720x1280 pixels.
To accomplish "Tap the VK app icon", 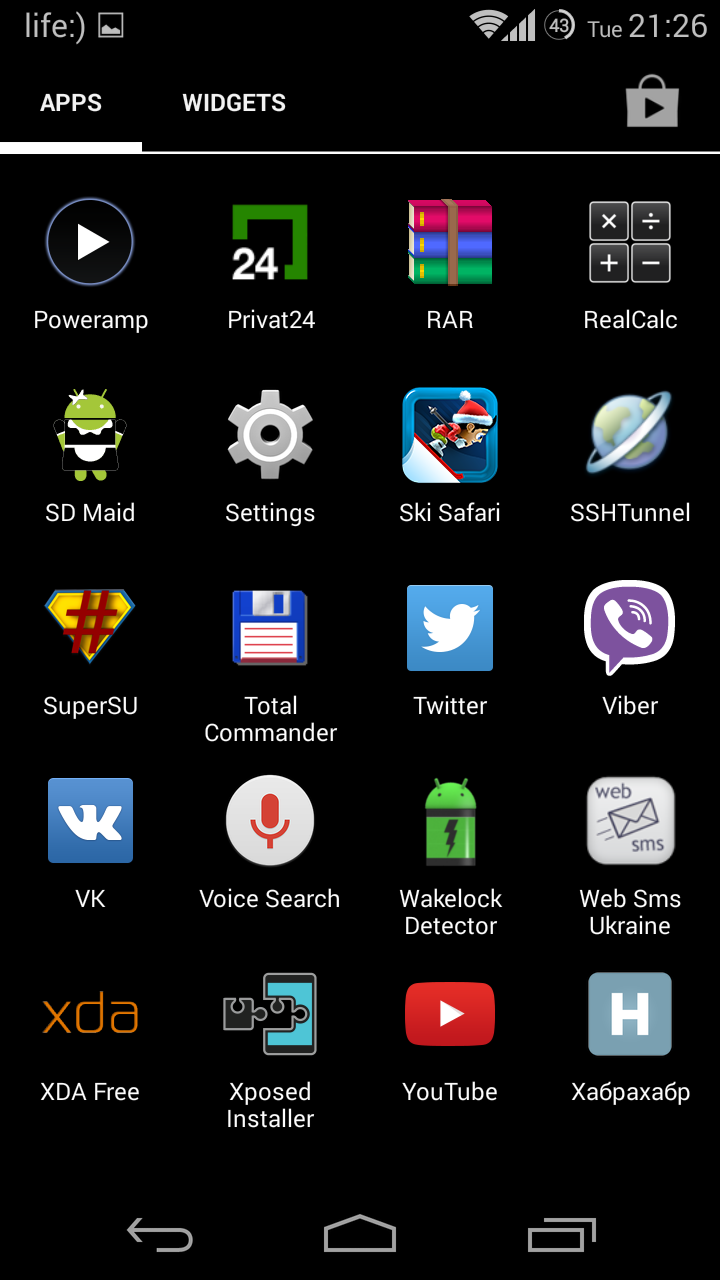I will [90, 821].
